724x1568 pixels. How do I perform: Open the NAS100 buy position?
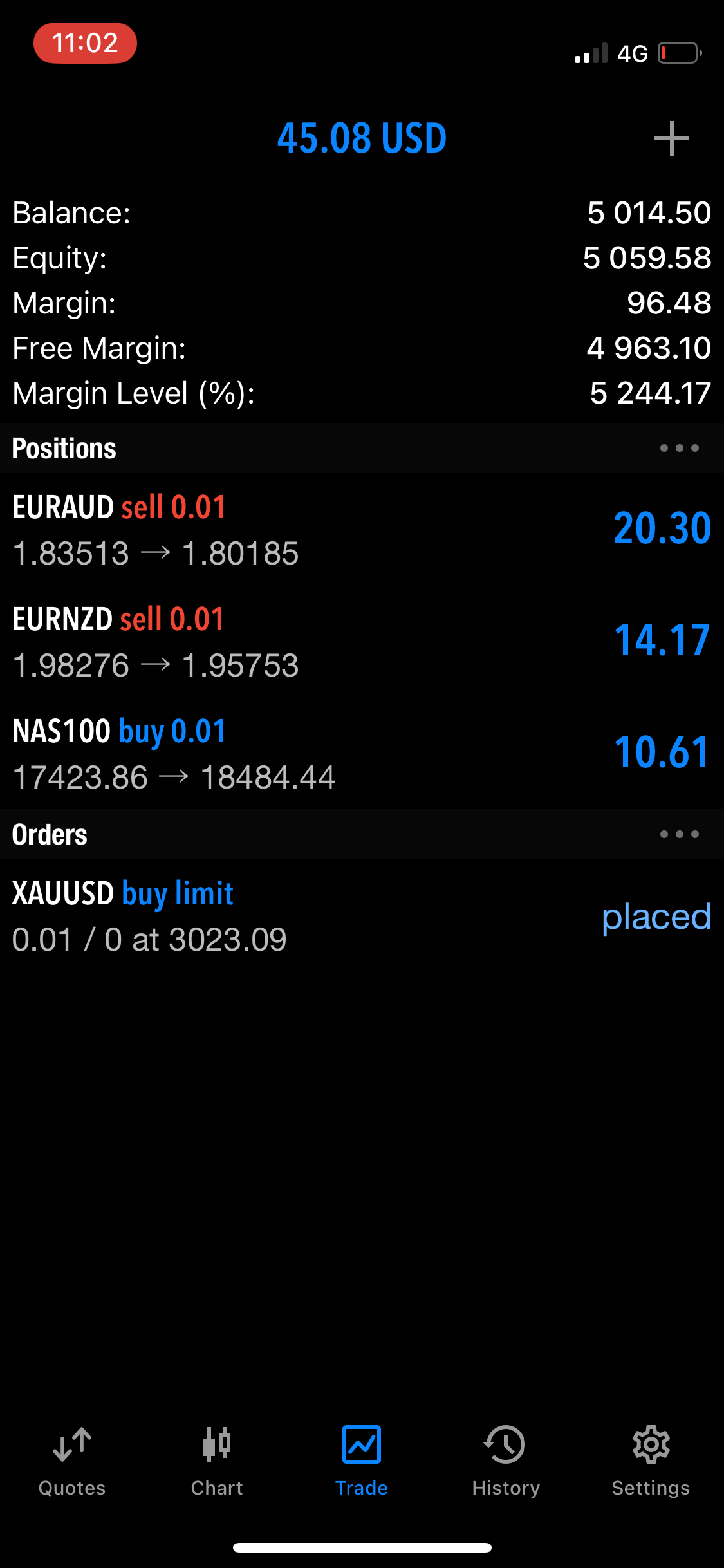[x=362, y=753]
